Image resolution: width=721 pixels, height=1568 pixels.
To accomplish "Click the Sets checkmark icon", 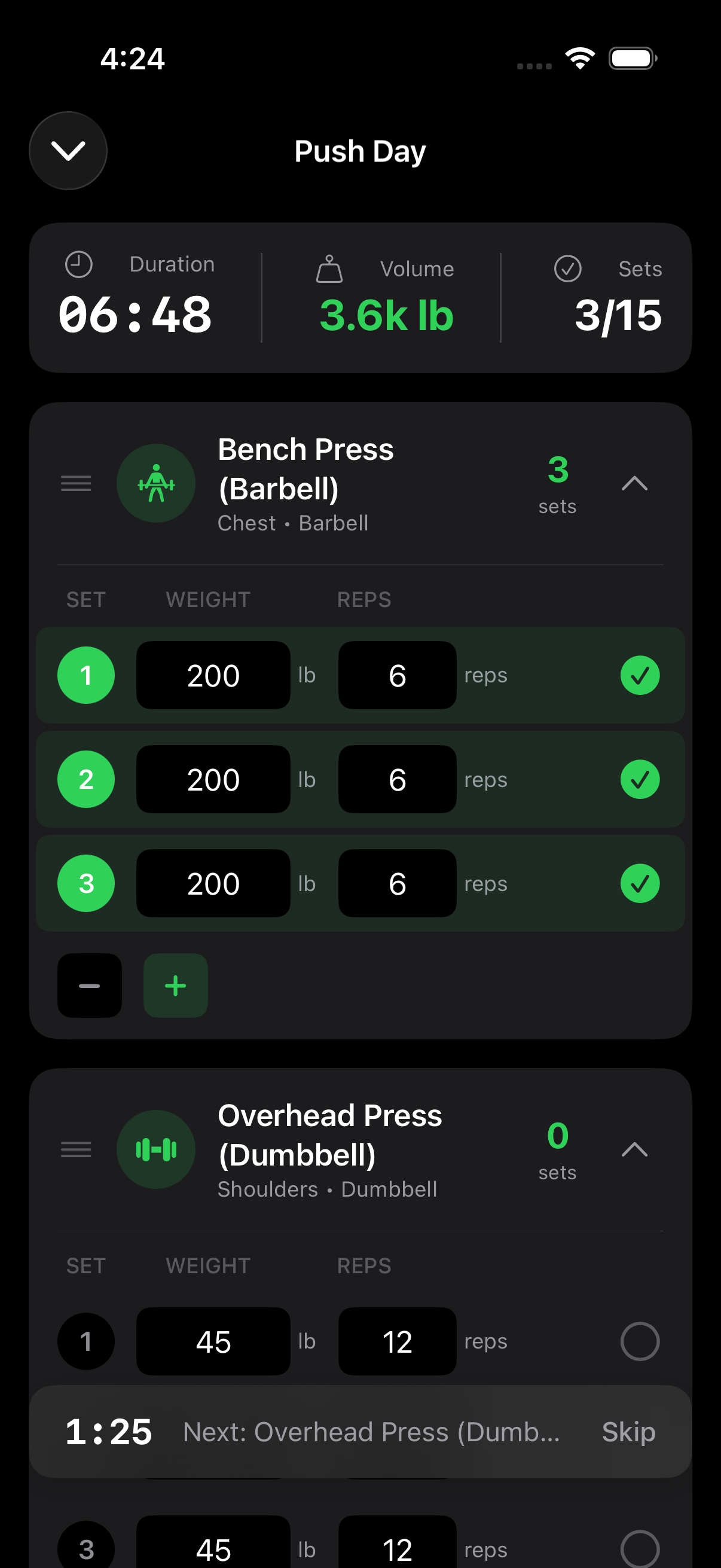I will pos(568,269).
